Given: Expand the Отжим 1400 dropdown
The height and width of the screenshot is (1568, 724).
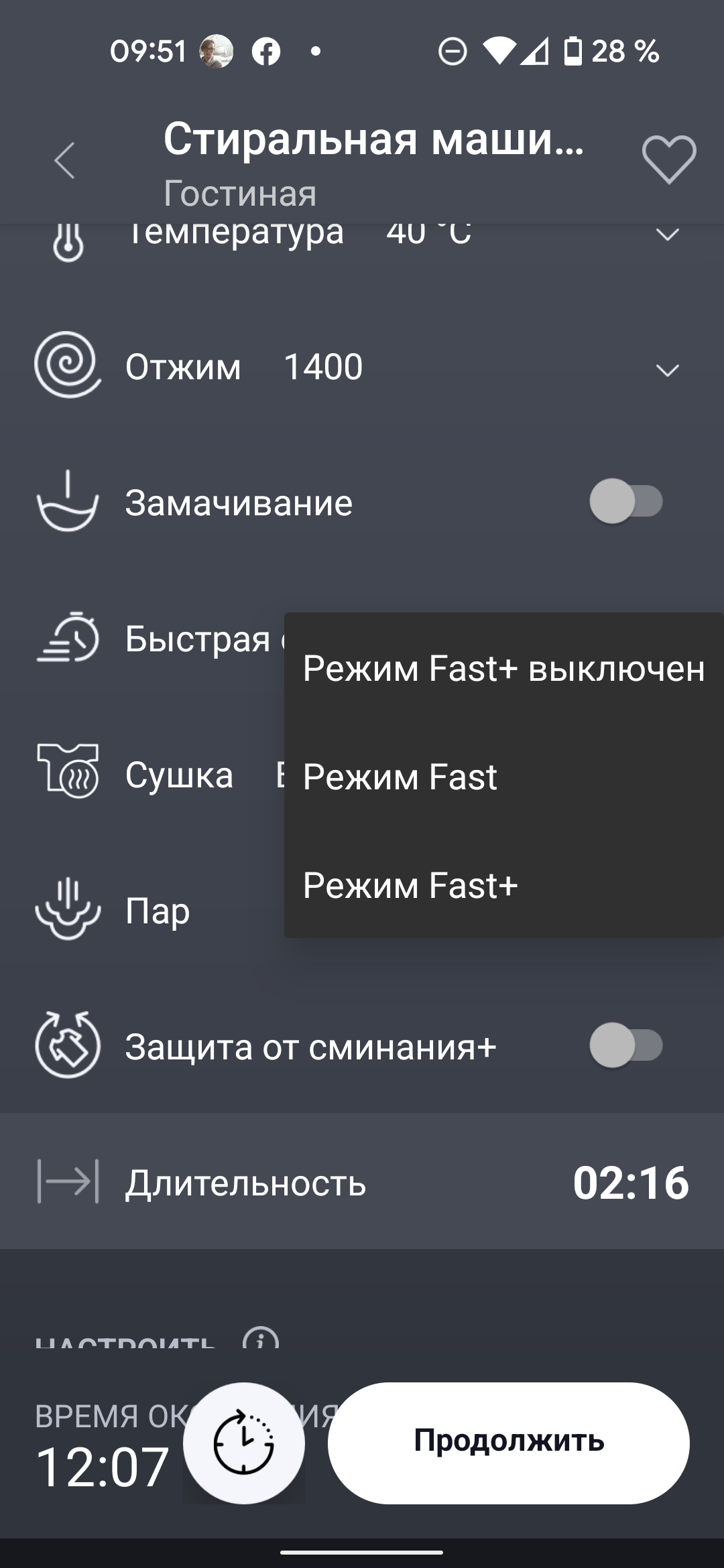Looking at the screenshot, I should pyautogui.click(x=666, y=369).
